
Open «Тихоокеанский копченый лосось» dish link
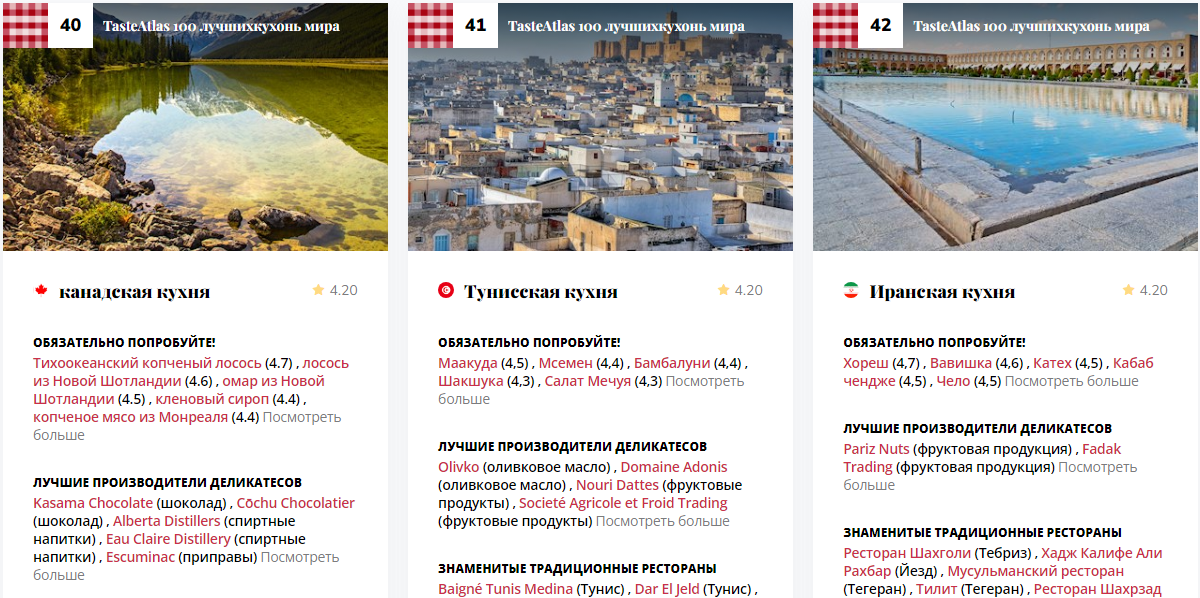click(147, 363)
